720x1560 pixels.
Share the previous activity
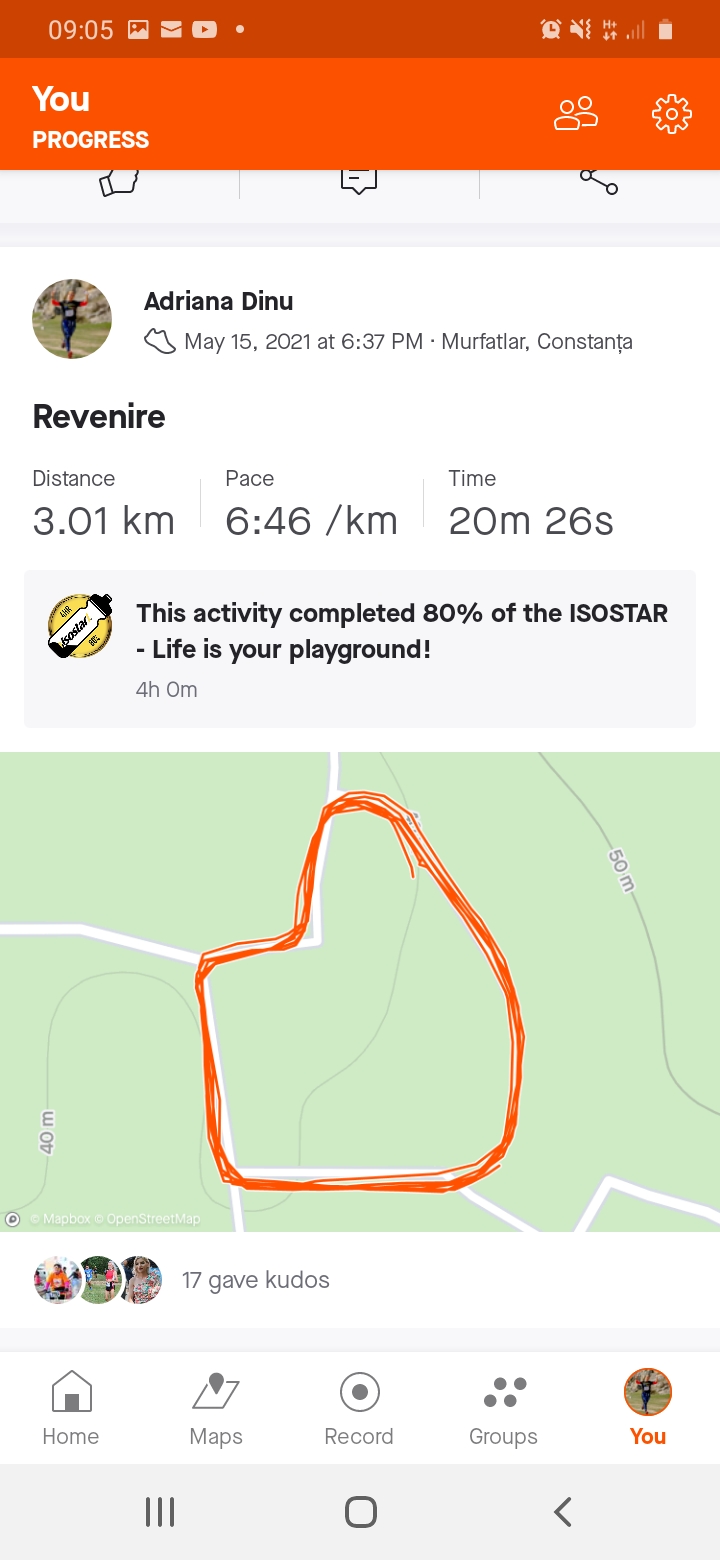pos(598,183)
